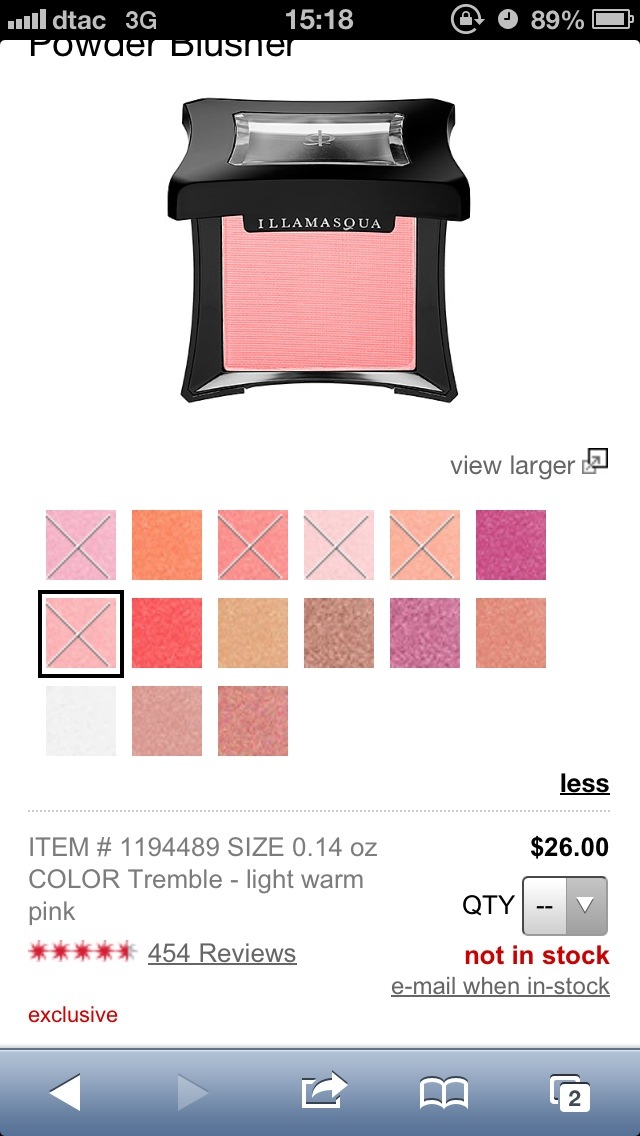The height and width of the screenshot is (1136, 640).
Task: Open the browser share menu
Action: 323,1093
